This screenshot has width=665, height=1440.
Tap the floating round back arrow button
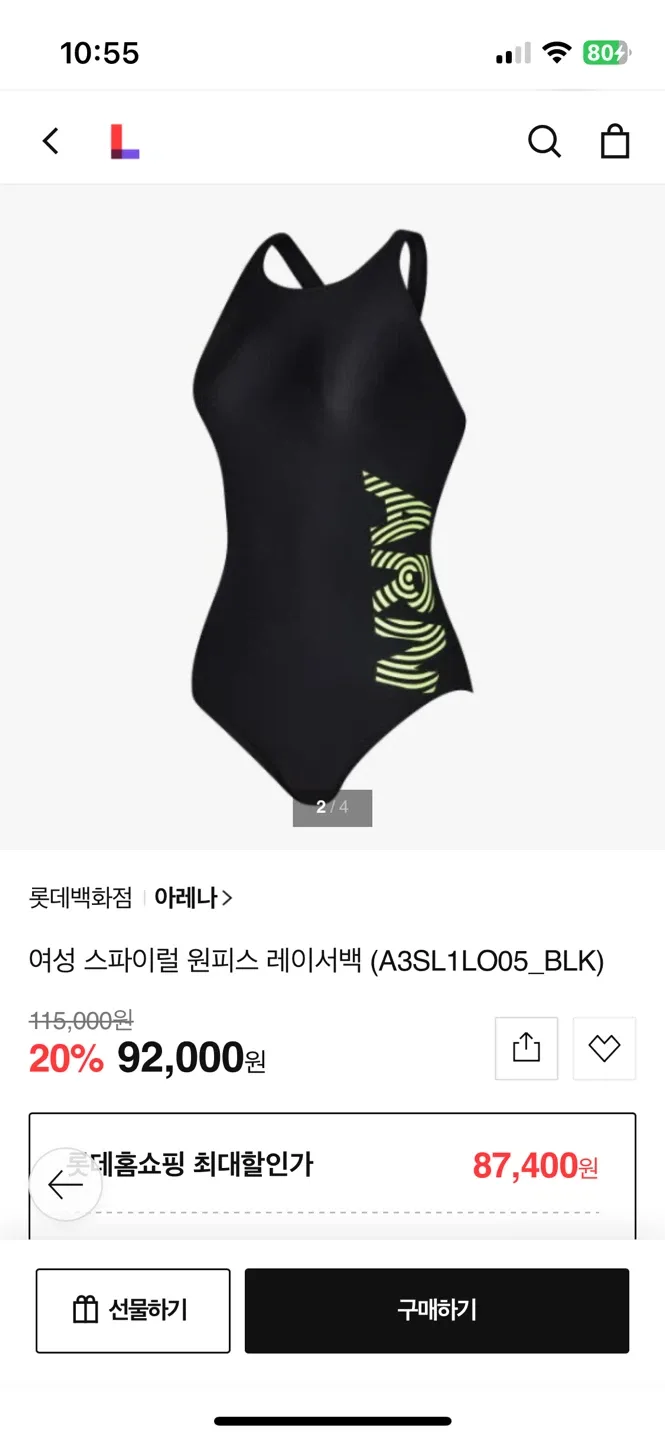(x=66, y=1185)
